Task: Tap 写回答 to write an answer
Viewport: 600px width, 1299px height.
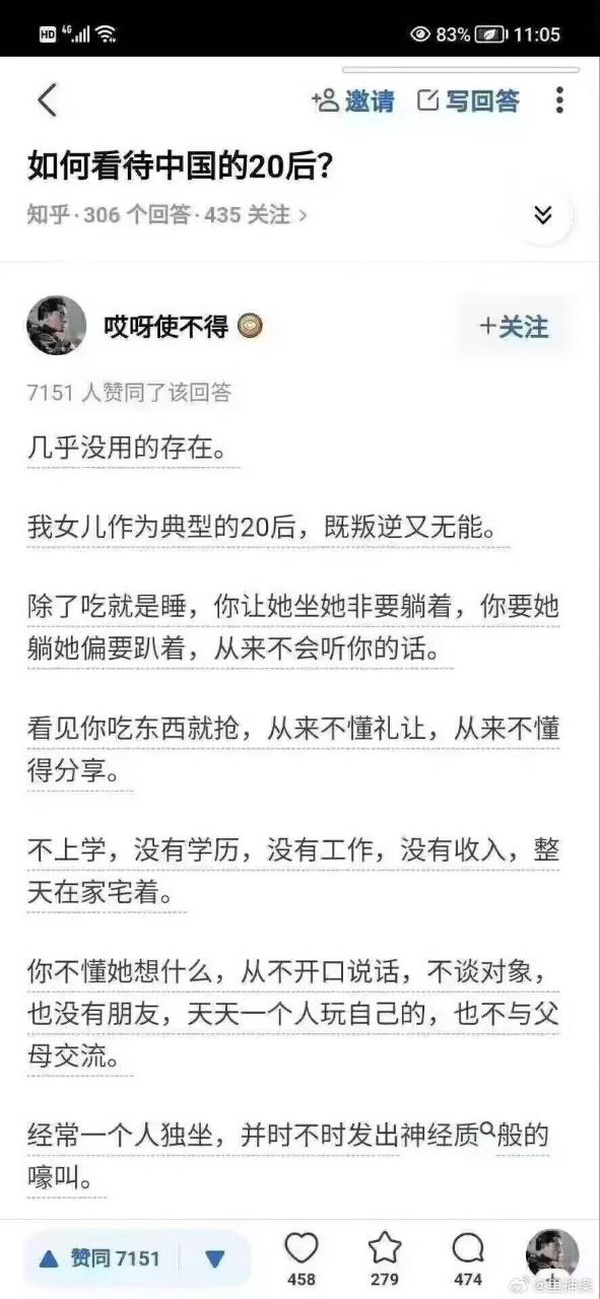Action: click(x=468, y=100)
